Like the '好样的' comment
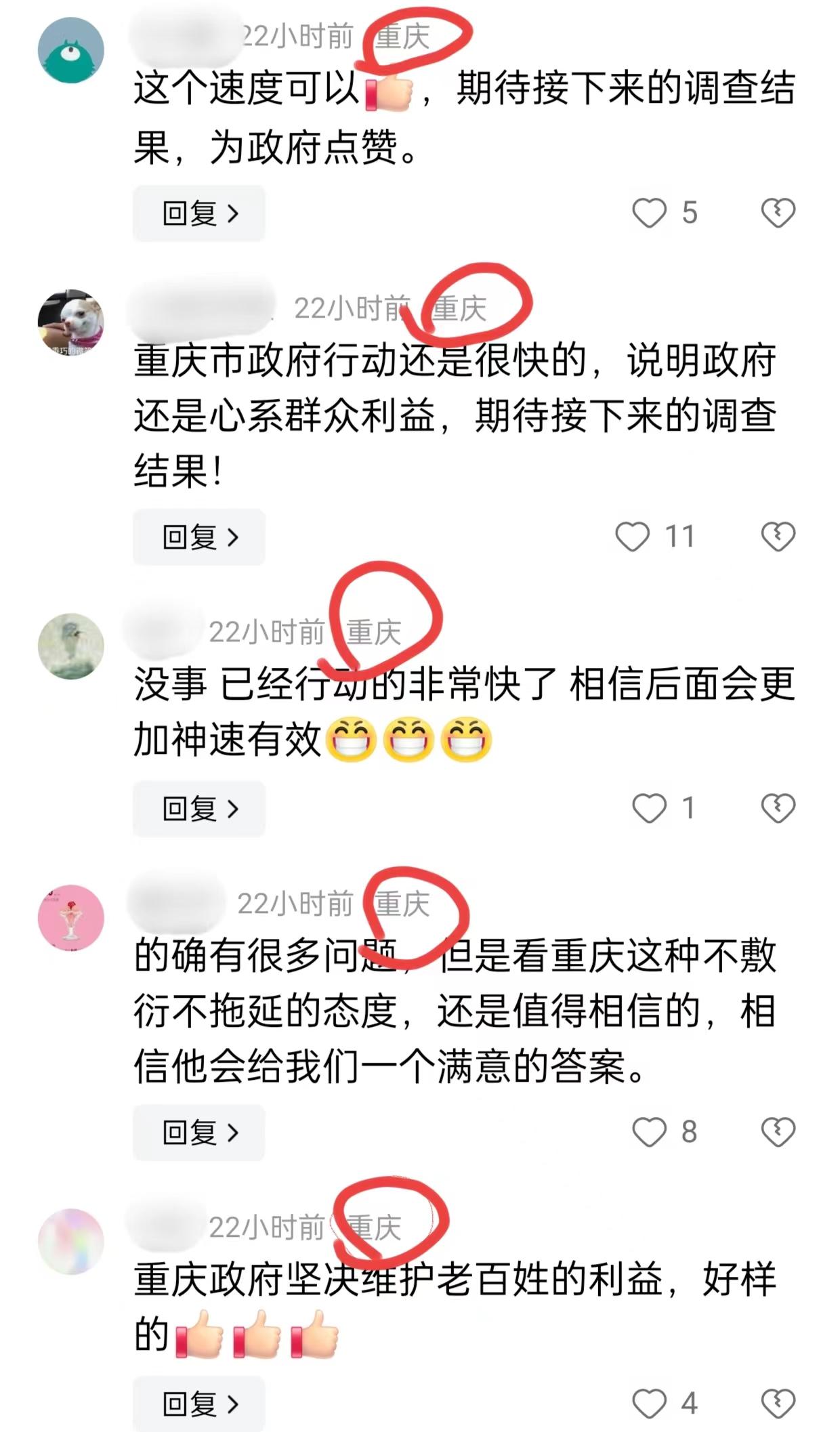The height and width of the screenshot is (1432, 840). click(649, 1404)
